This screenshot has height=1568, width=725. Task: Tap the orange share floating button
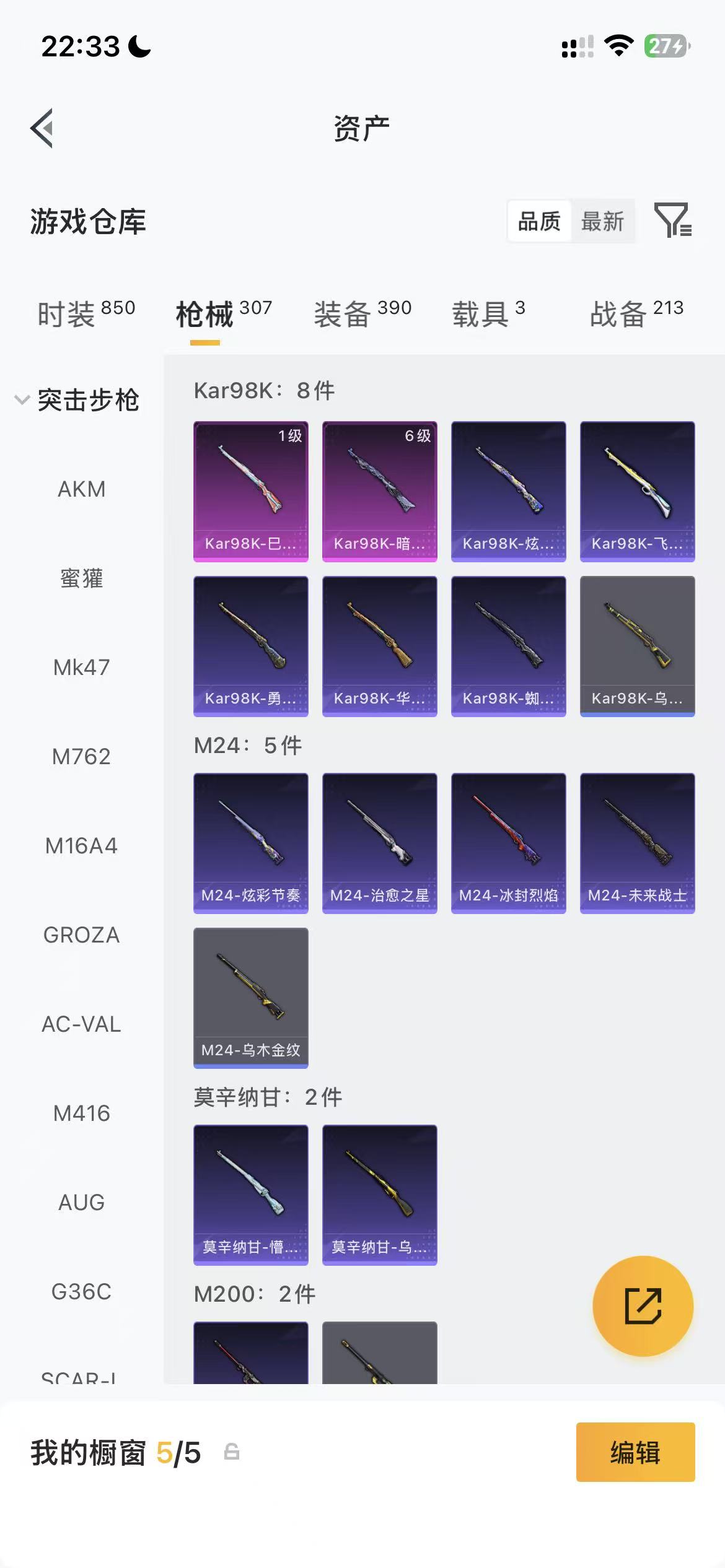643,1305
